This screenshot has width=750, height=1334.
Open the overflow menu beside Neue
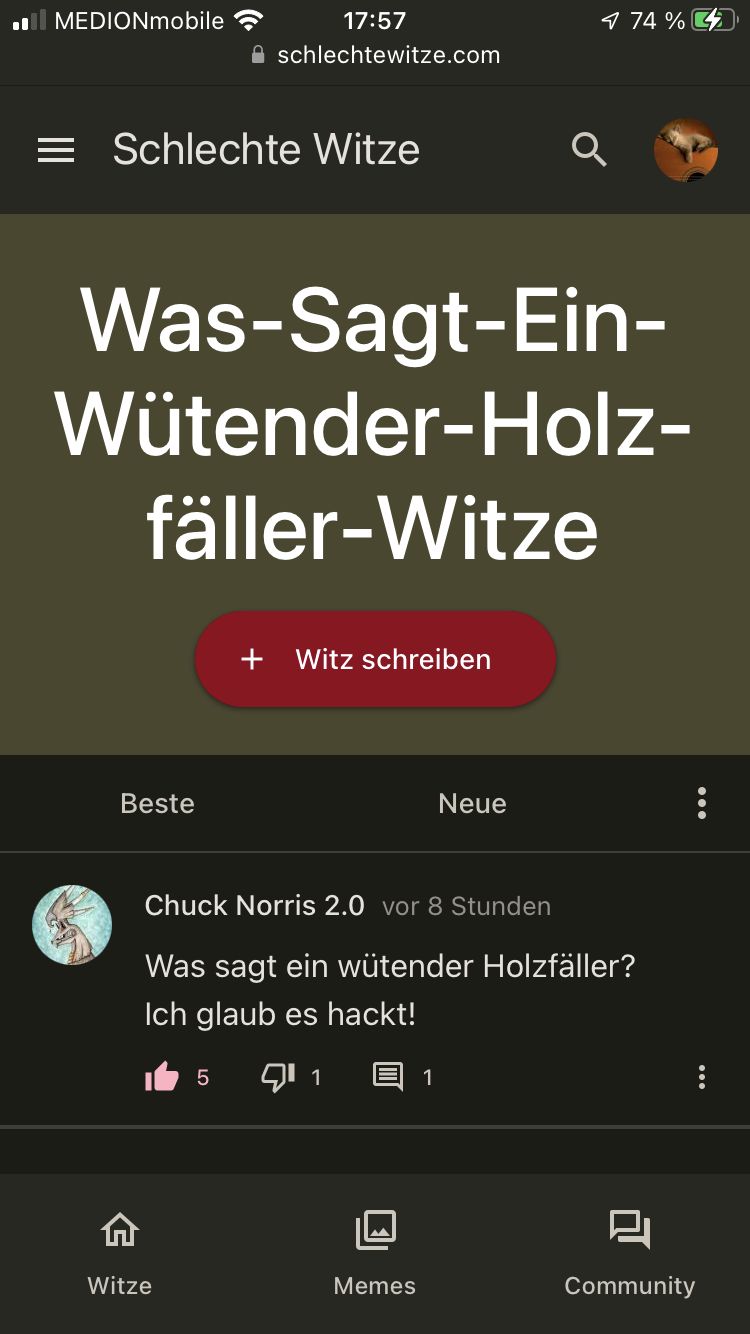point(702,803)
